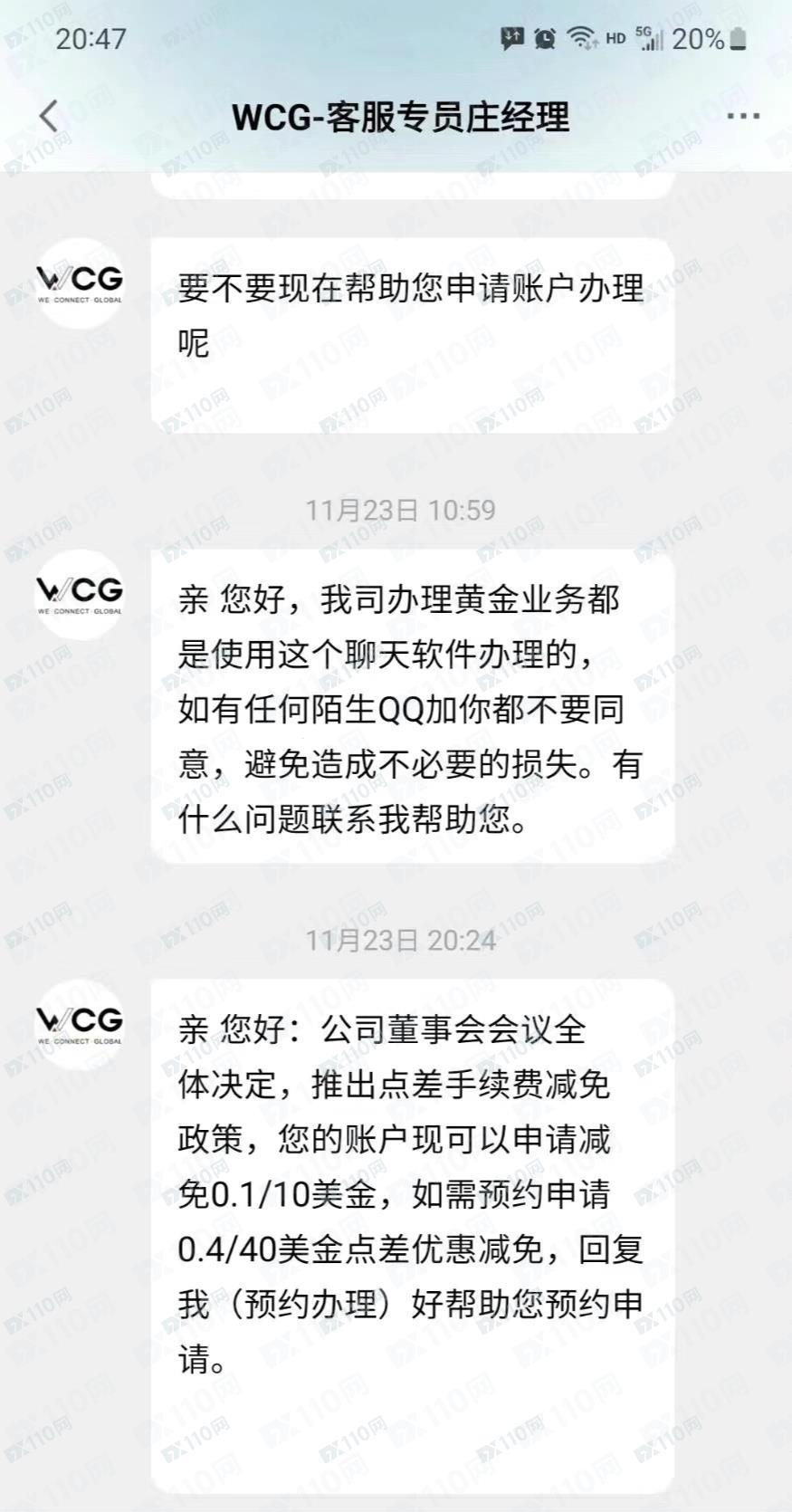Image resolution: width=792 pixels, height=1512 pixels.
Task: View profile from avatar beside 公司董事会 message
Action: [x=80, y=1024]
